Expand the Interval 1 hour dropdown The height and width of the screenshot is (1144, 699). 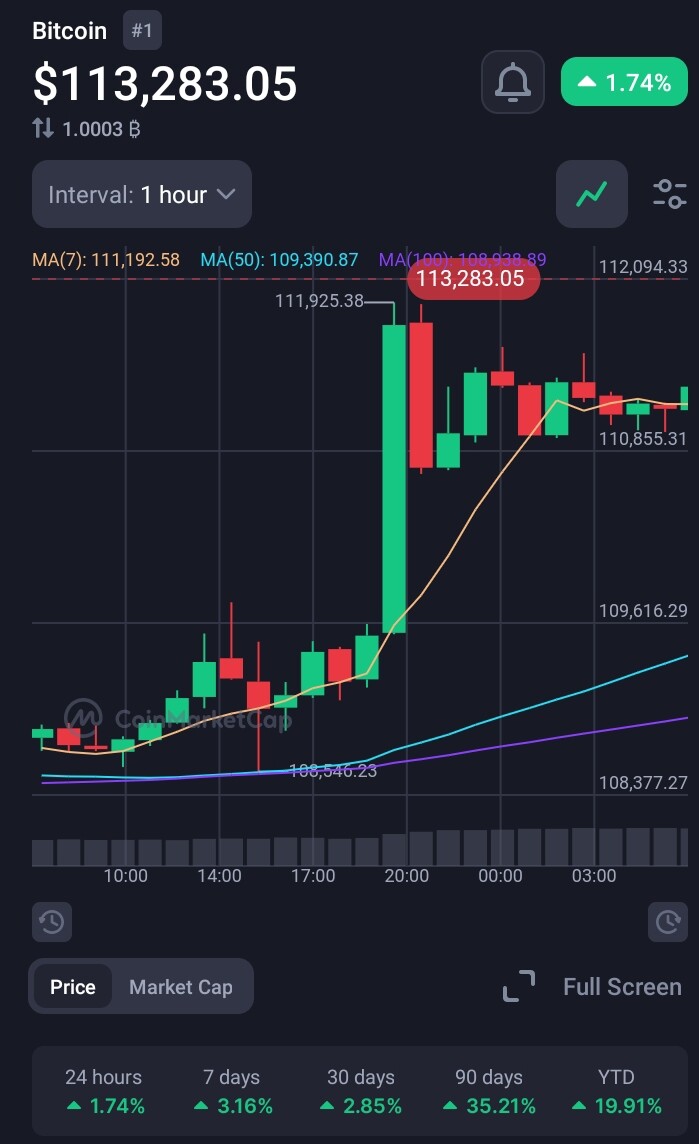tap(142, 194)
